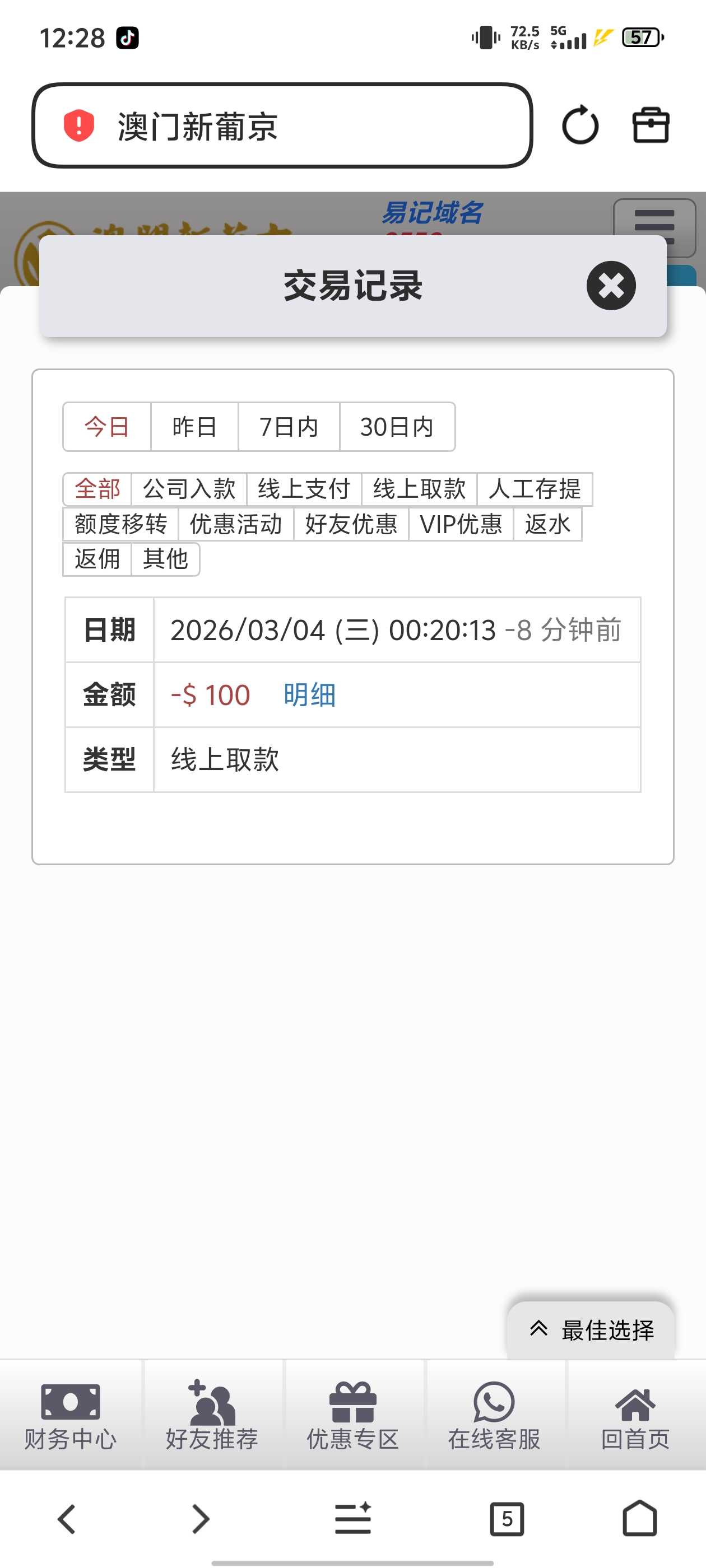Select the 昨日 date filter
The width and height of the screenshot is (706, 1568).
coord(195,427)
